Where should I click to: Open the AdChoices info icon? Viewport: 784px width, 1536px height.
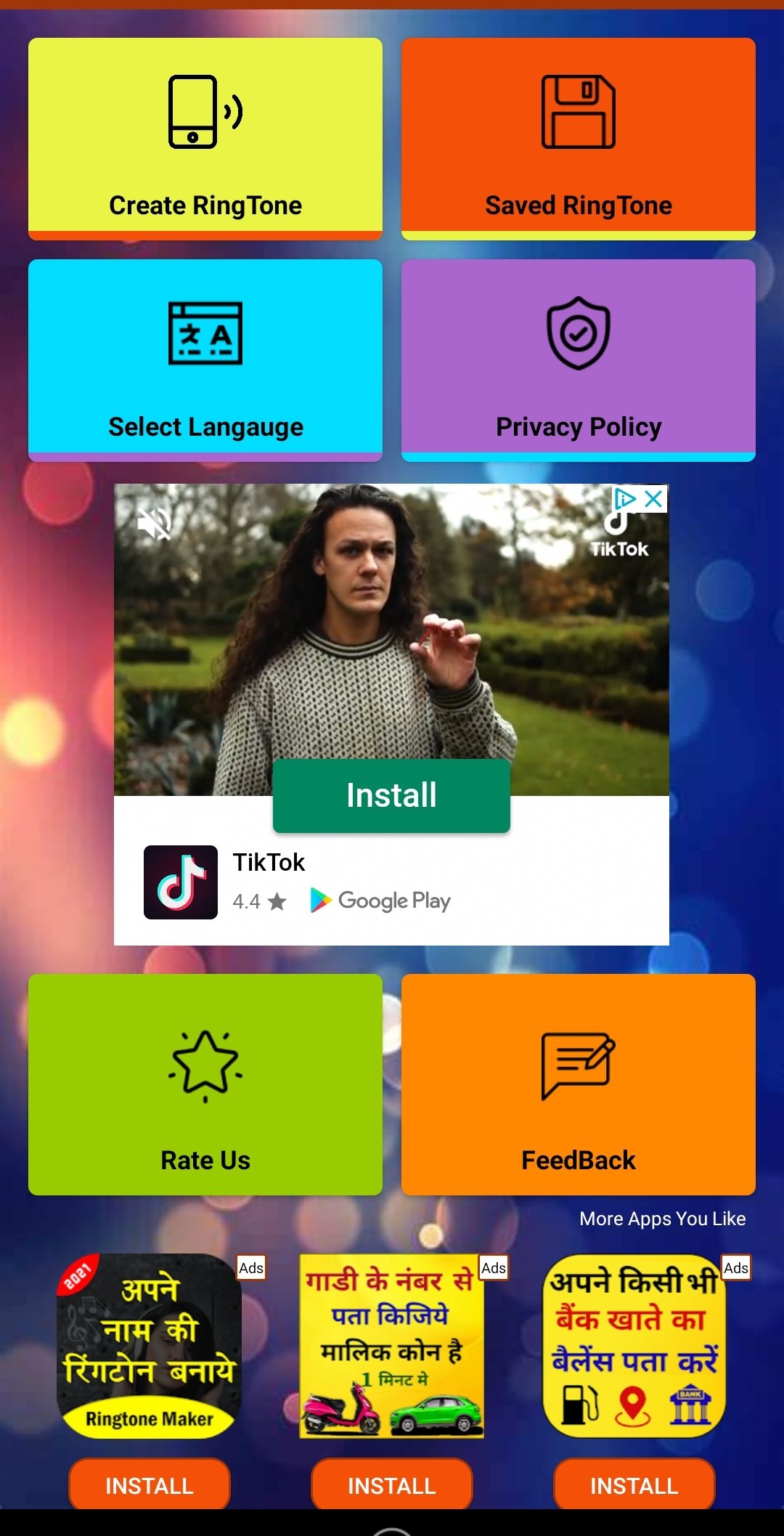coord(624,499)
